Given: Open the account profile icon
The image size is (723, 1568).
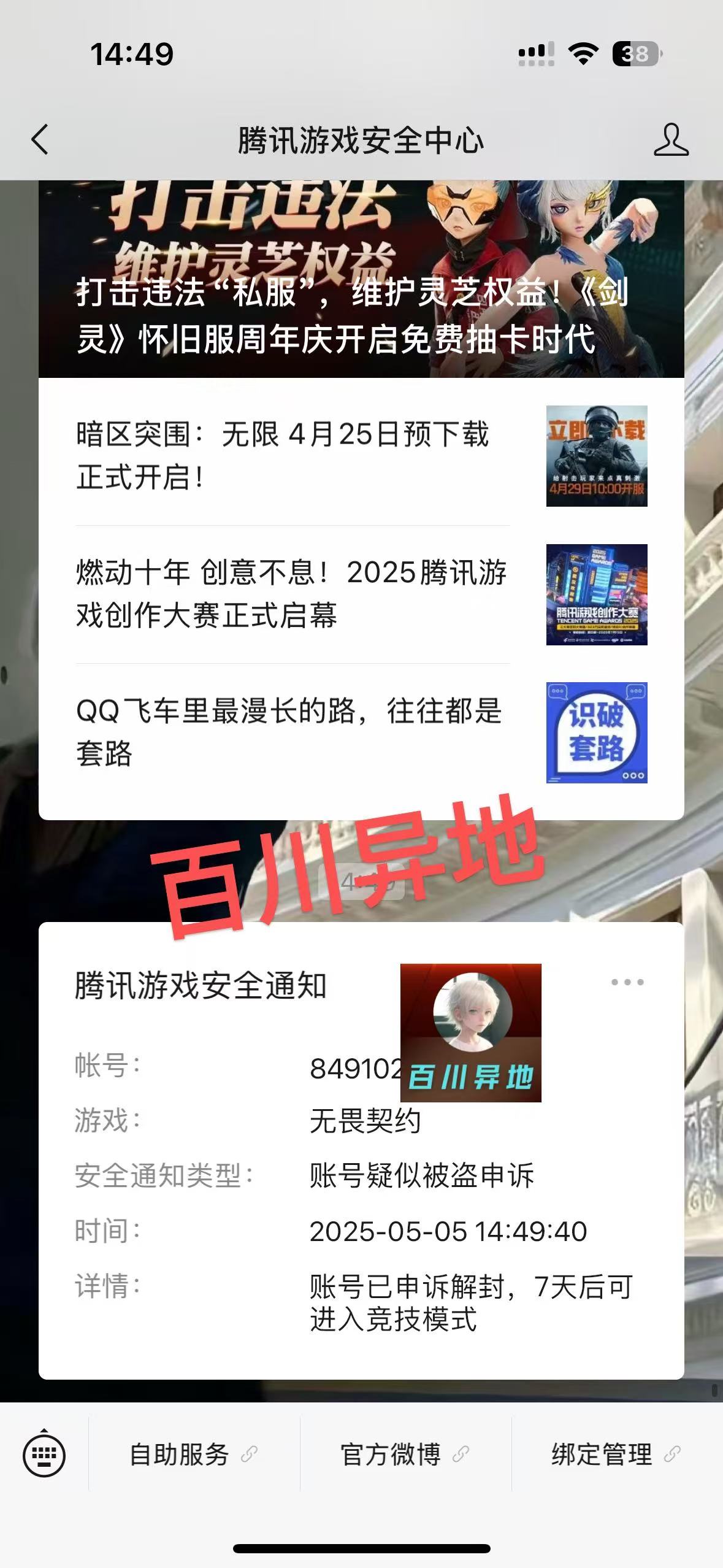Looking at the screenshot, I should [671, 140].
